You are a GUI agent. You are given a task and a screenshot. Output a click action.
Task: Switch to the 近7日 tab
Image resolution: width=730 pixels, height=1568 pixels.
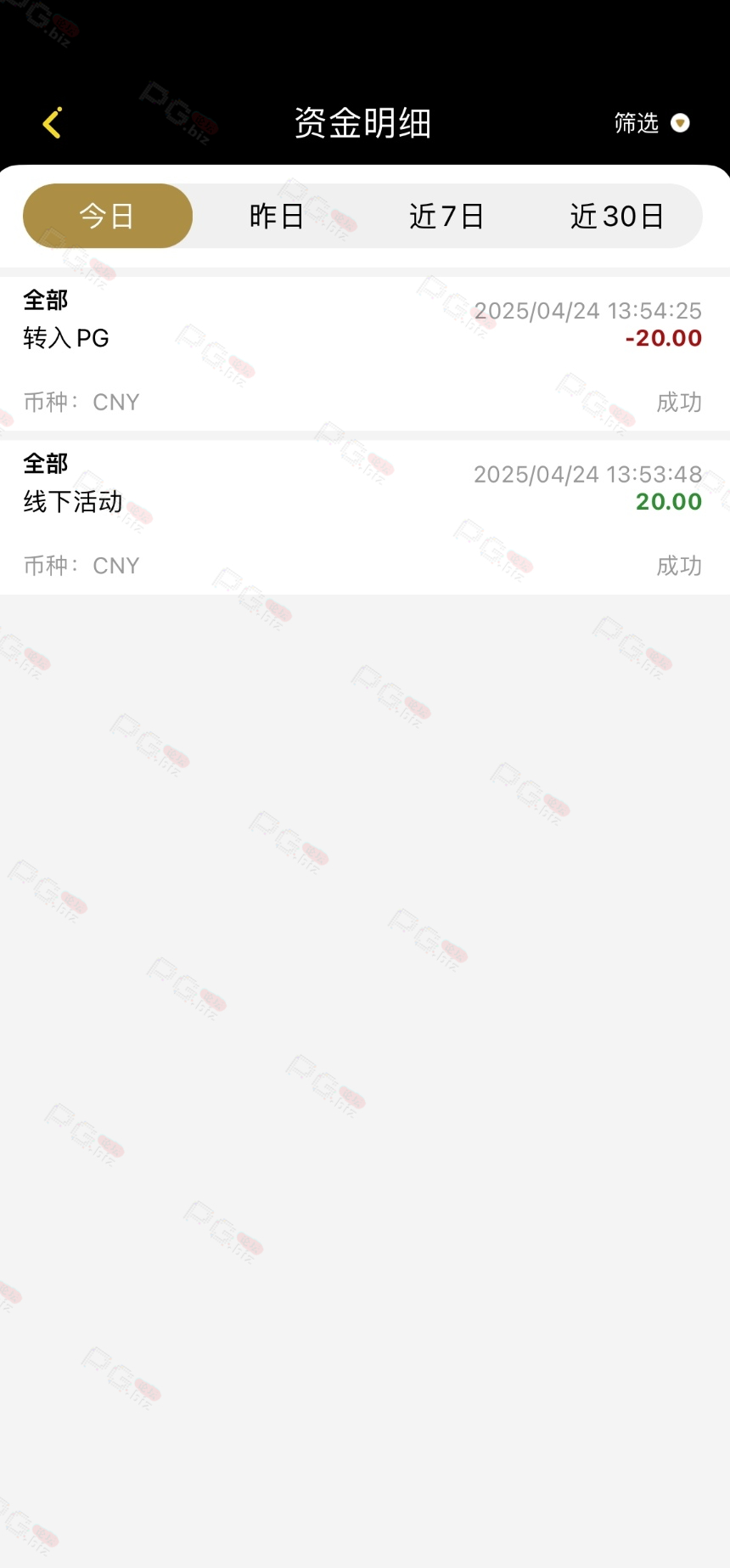(446, 216)
